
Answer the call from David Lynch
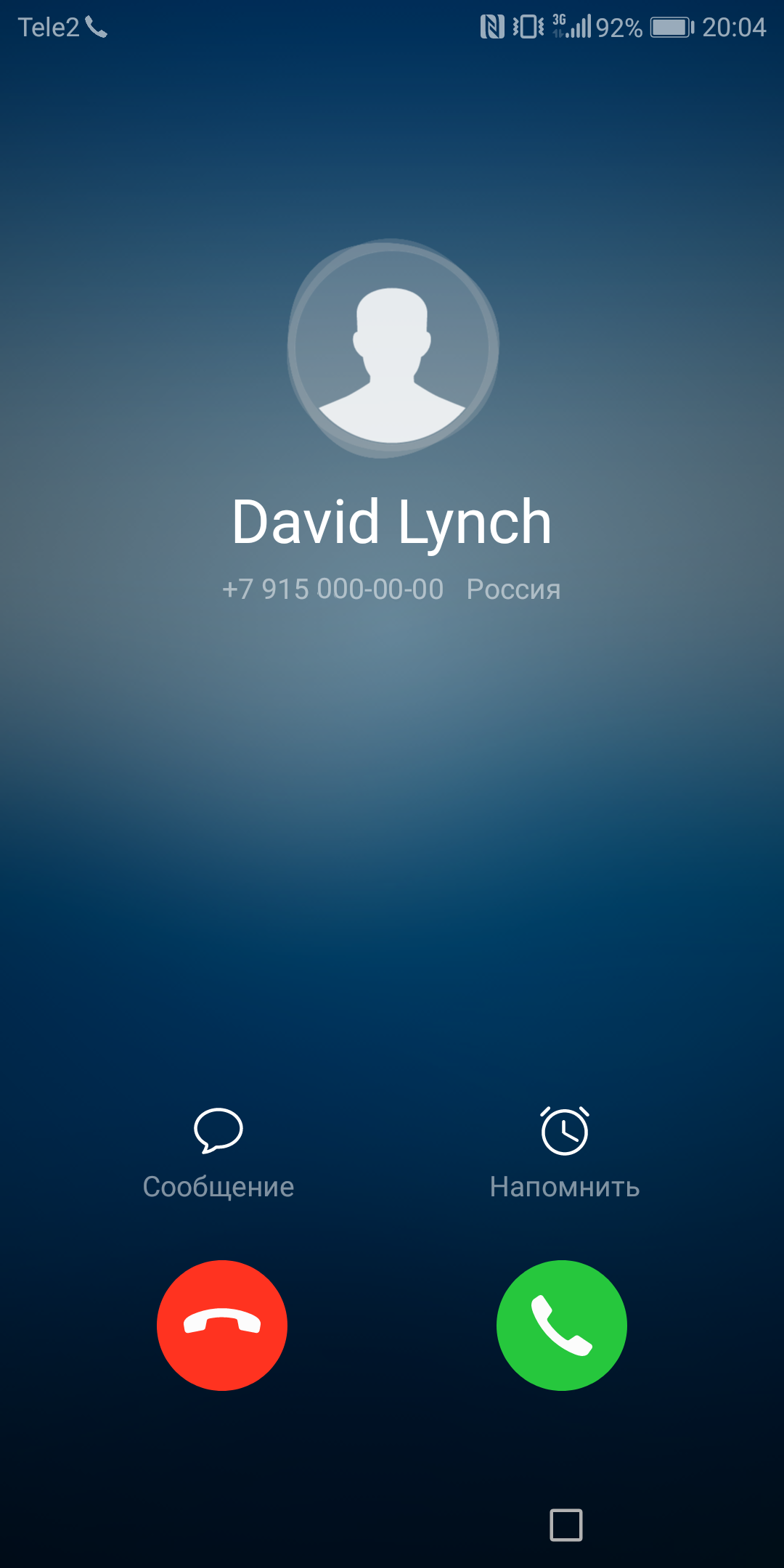pyautogui.click(x=561, y=1325)
